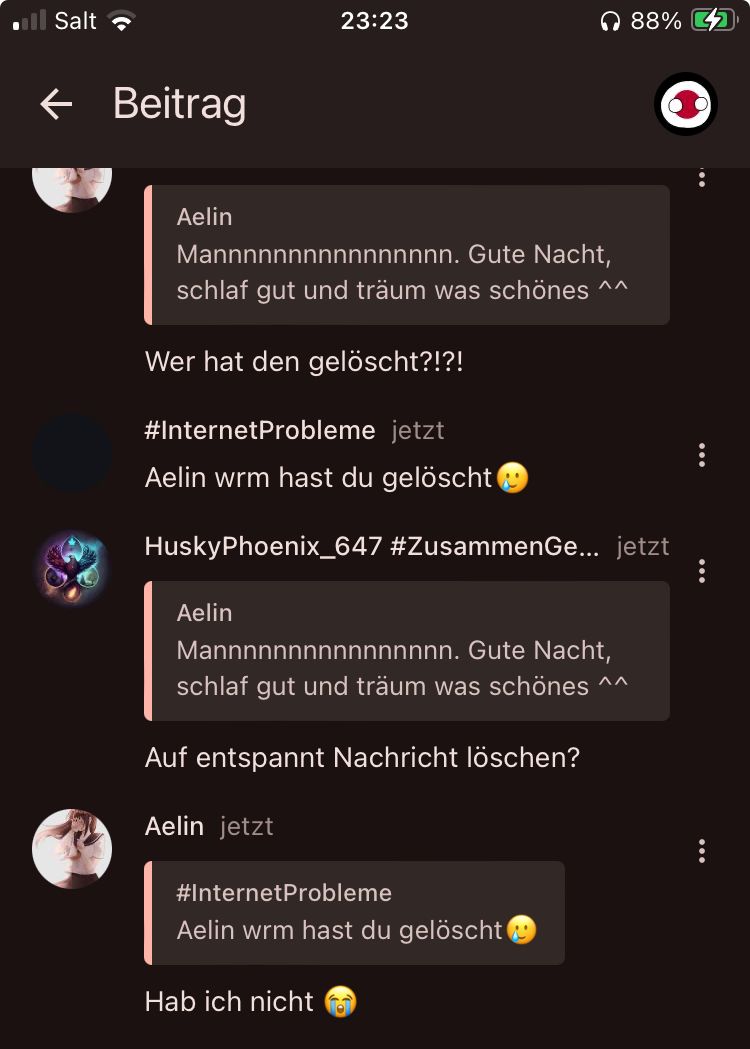This screenshot has width=750, height=1049.
Task: Go back from the Beitrag screen
Action: [x=56, y=104]
